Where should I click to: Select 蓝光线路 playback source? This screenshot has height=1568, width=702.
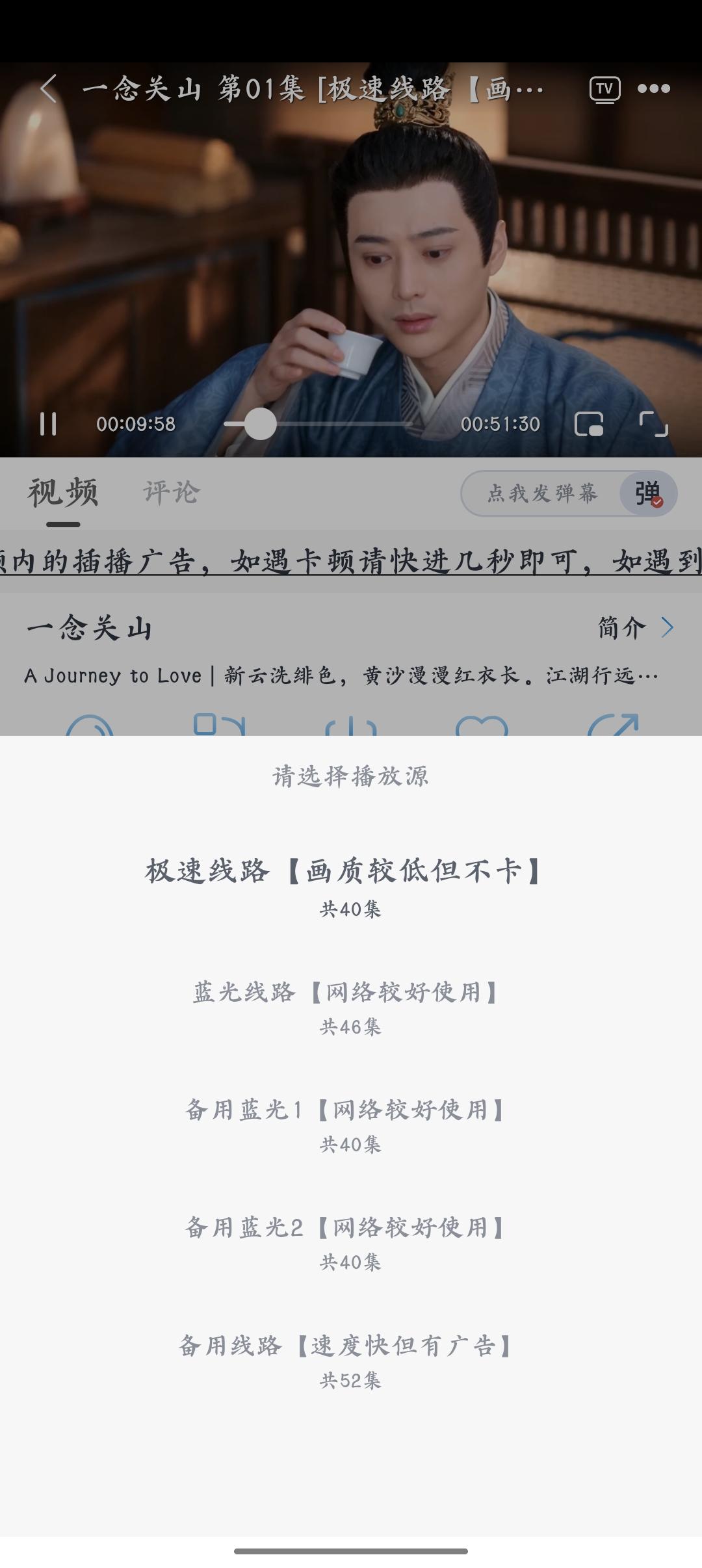tap(350, 1001)
